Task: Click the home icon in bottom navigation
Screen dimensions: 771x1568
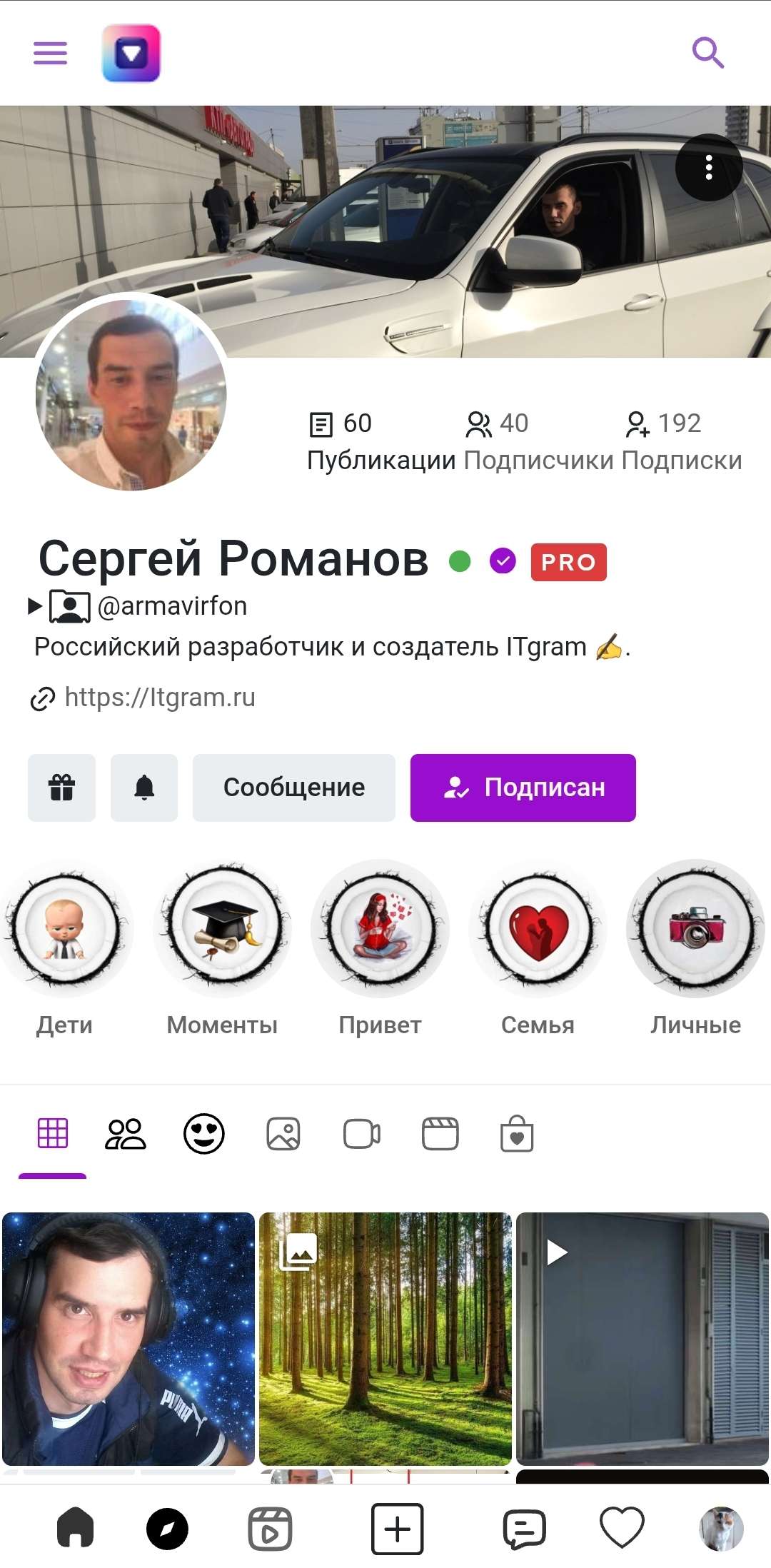Action: 76,1528
